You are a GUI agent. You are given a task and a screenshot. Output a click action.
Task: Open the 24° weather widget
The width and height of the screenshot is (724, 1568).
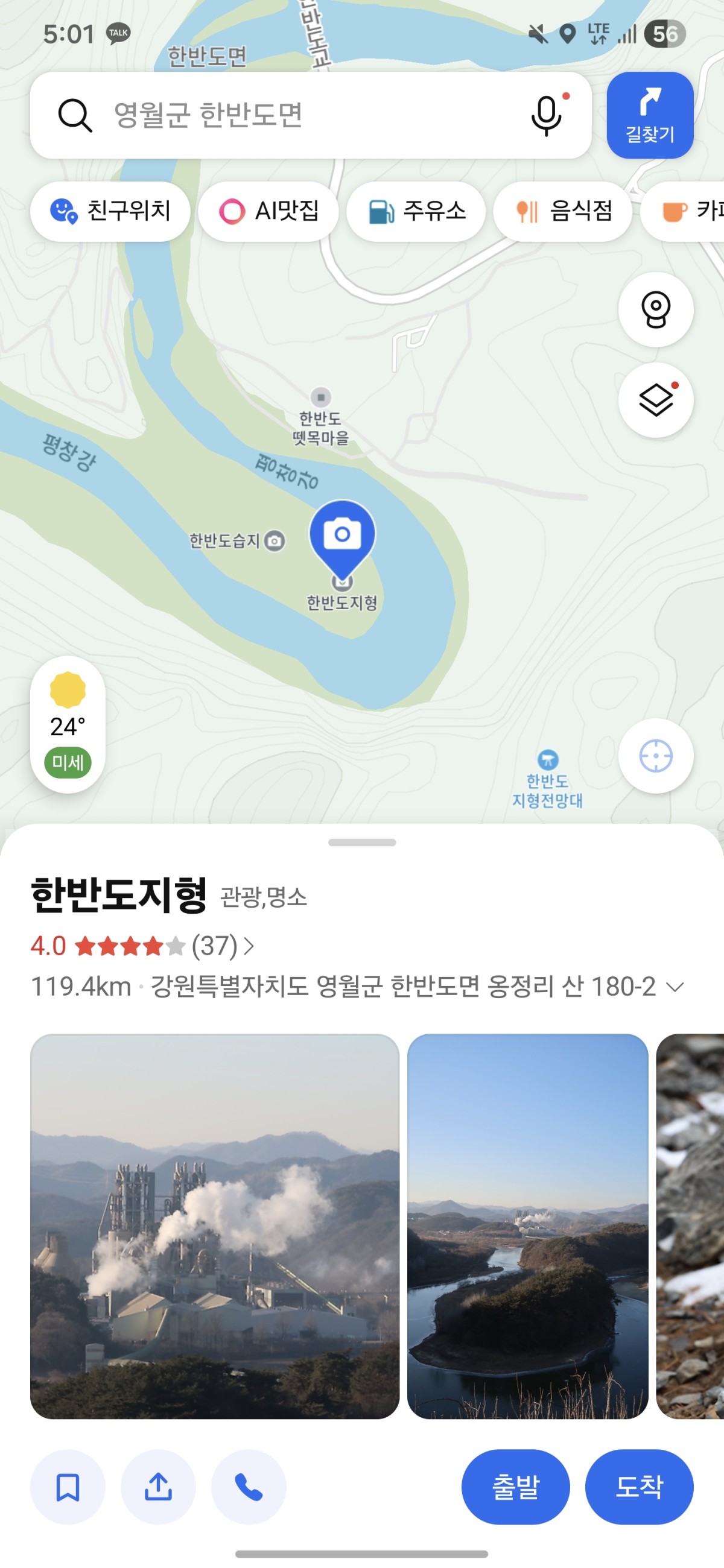click(x=68, y=724)
